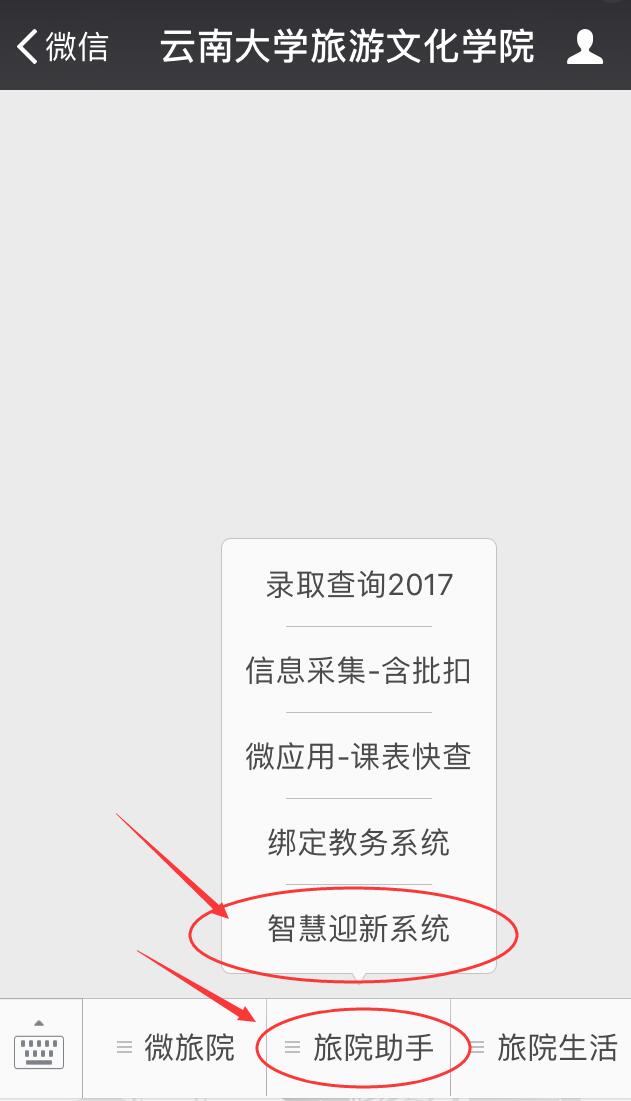Select 智慧迎新系统
This screenshot has width=631, height=1101.
[359, 929]
